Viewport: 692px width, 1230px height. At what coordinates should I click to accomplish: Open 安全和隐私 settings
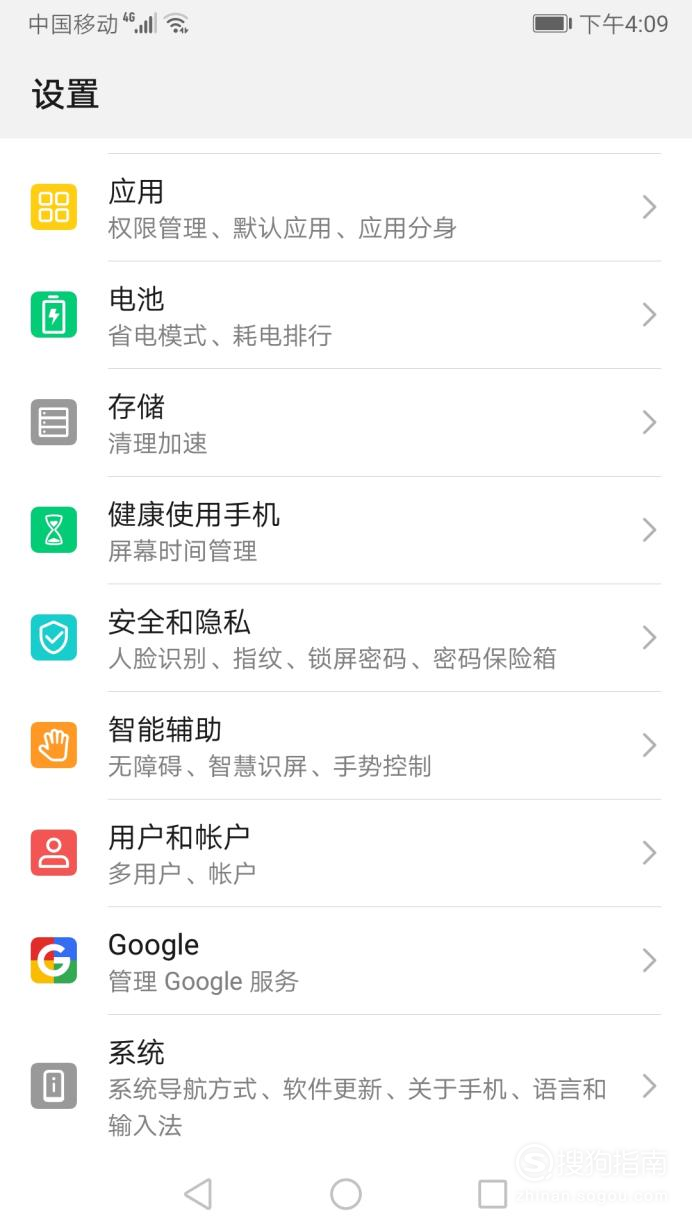click(346, 638)
